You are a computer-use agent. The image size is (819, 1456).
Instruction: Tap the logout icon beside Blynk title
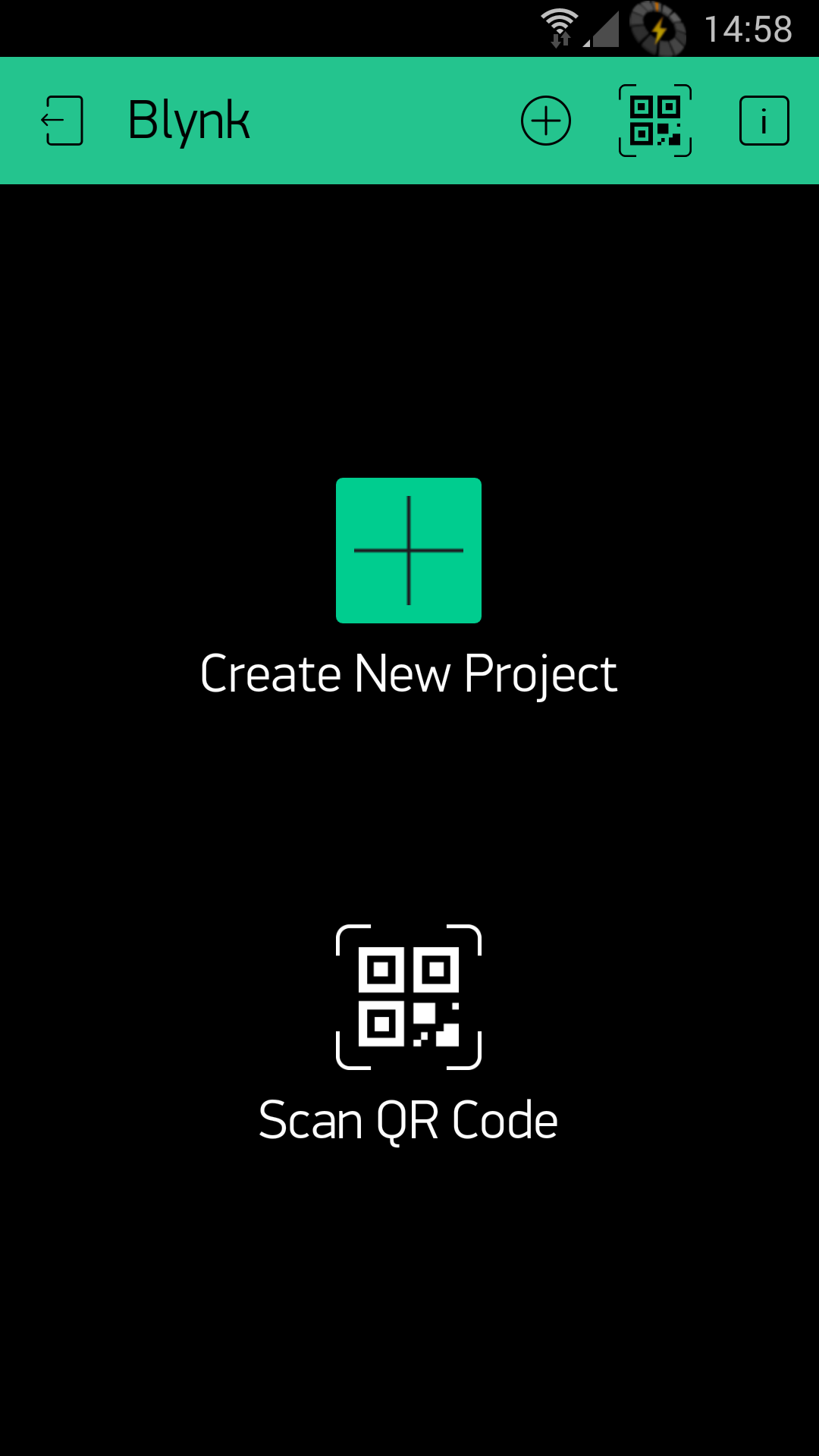point(62,121)
